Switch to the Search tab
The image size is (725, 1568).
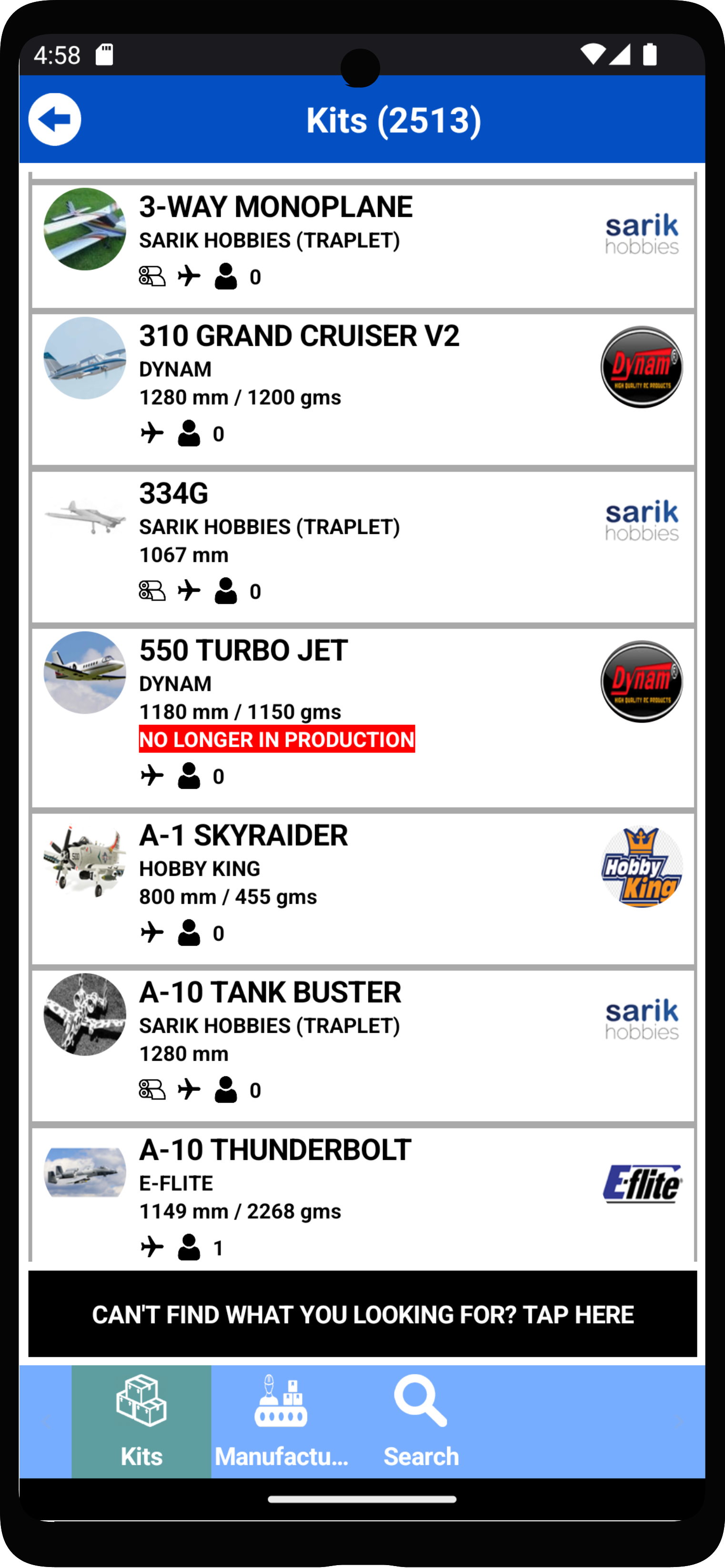(421, 1422)
